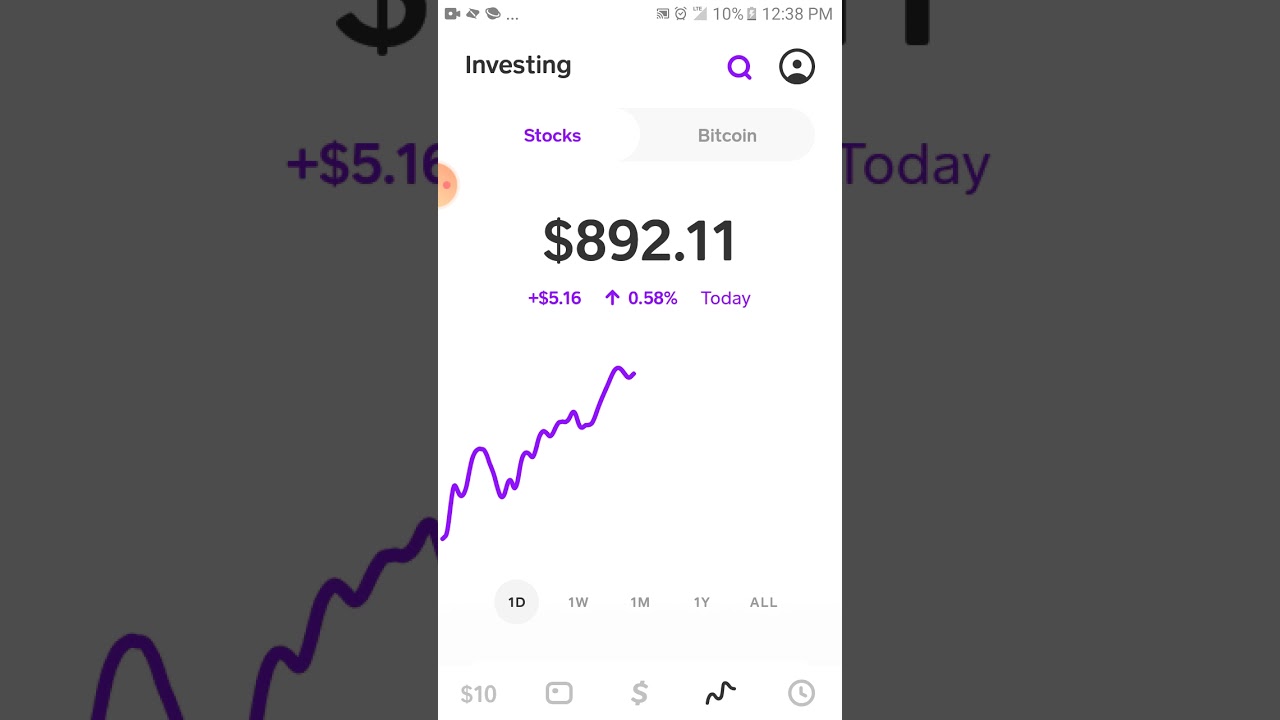
Task: Show the ALL time chart range
Action: 763,602
